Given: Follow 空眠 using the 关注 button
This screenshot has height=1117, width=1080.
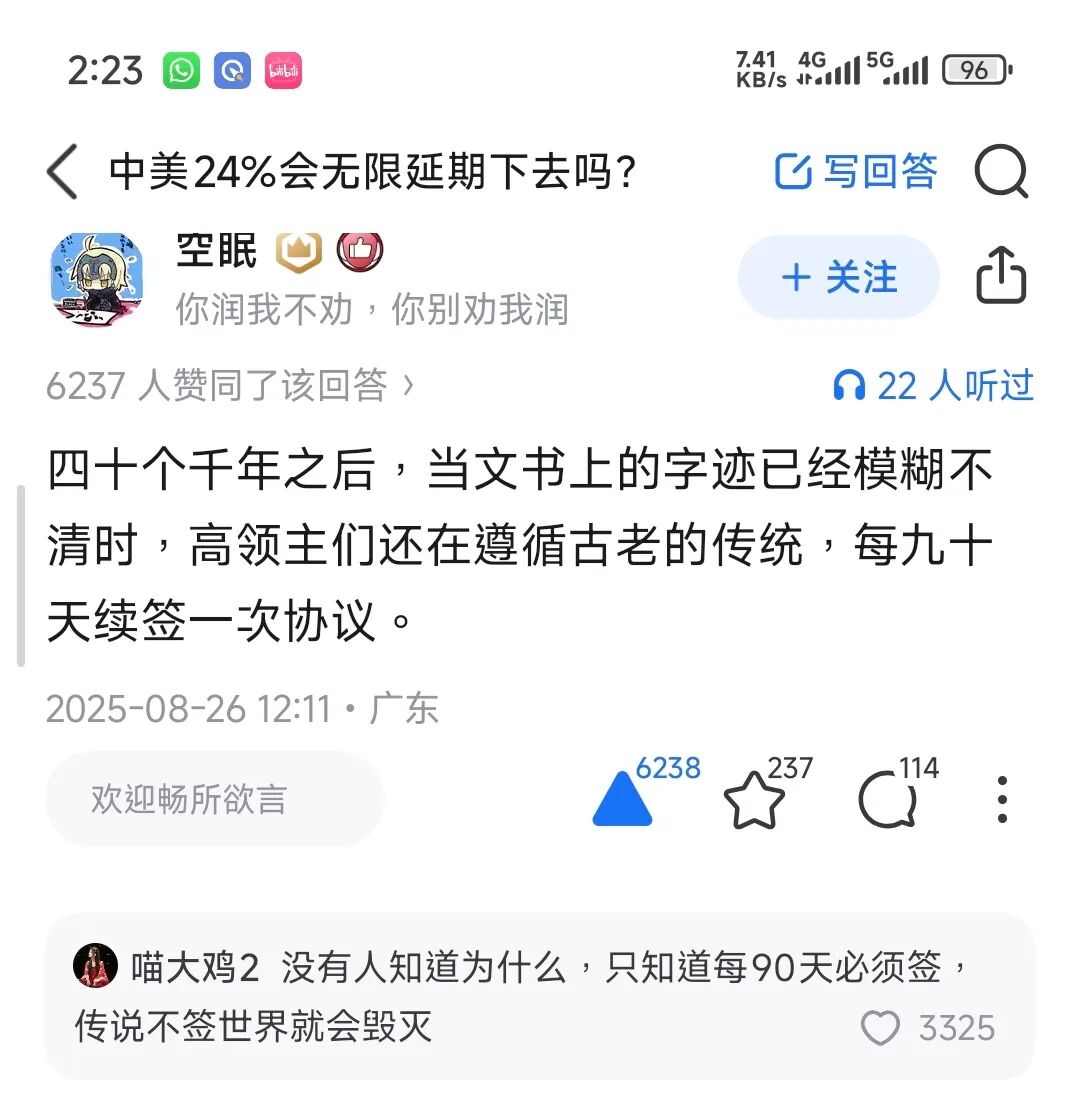Looking at the screenshot, I should (838, 278).
